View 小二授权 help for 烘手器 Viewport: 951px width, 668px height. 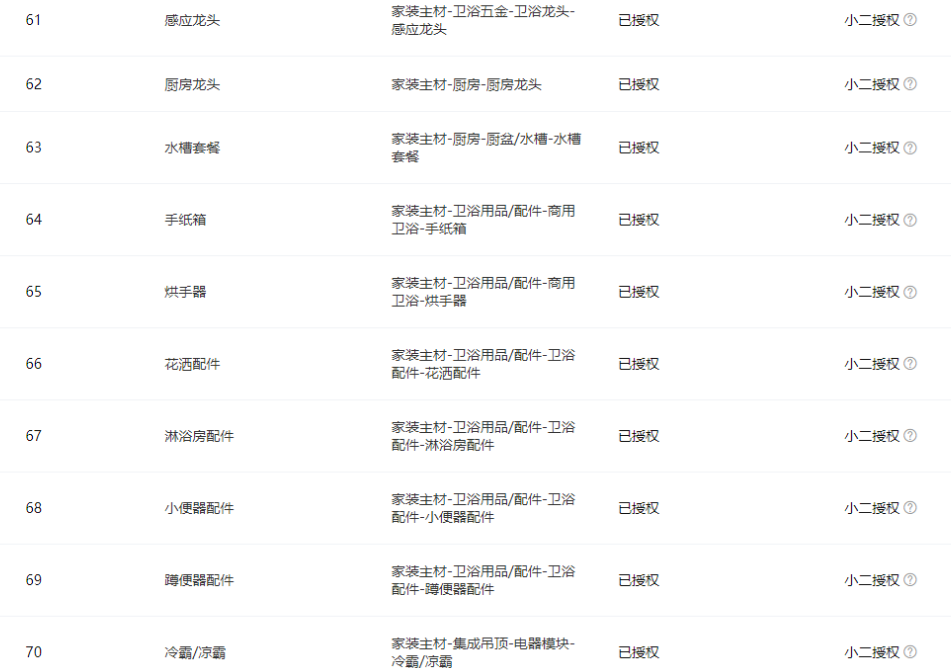(x=910, y=291)
